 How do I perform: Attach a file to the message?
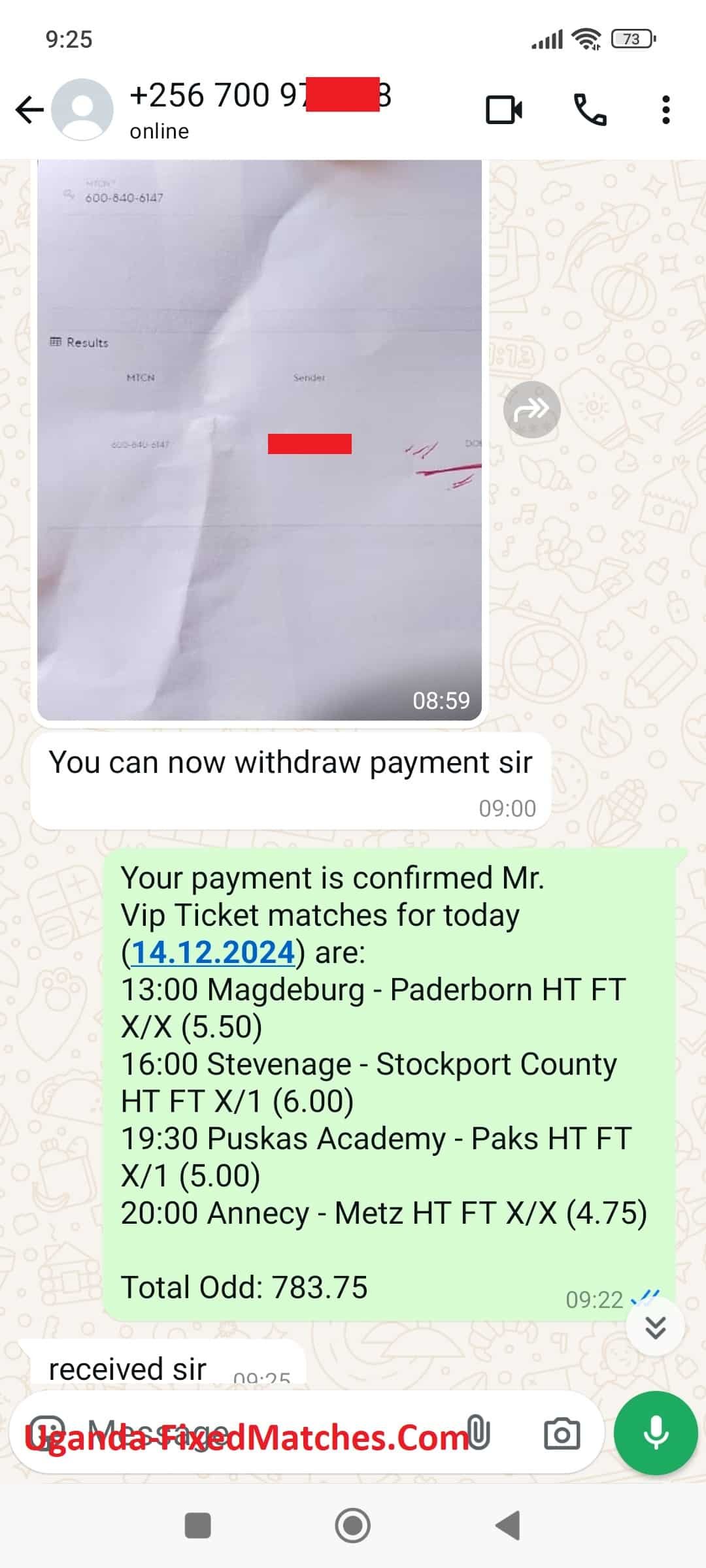click(479, 1433)
